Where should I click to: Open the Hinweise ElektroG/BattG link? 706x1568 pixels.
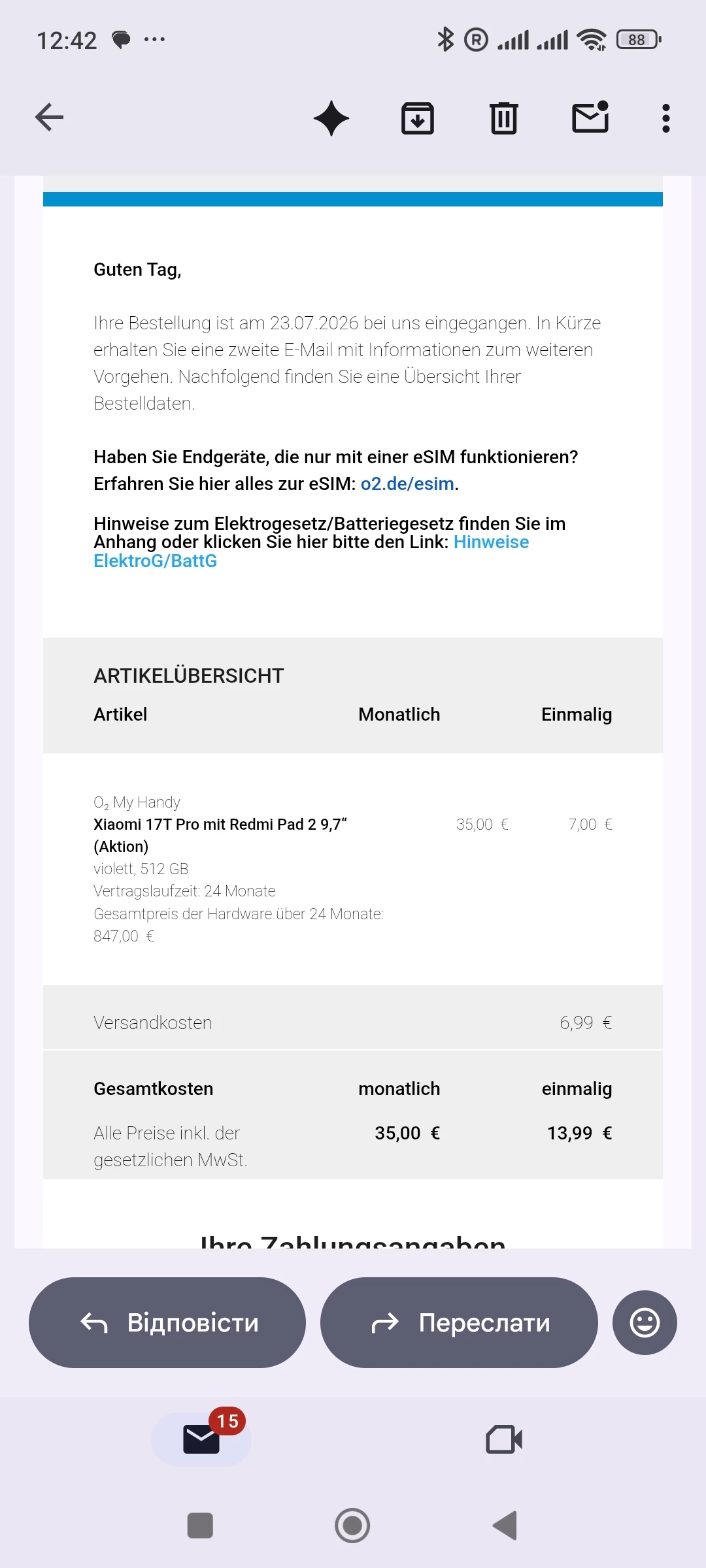click(311, 551)
